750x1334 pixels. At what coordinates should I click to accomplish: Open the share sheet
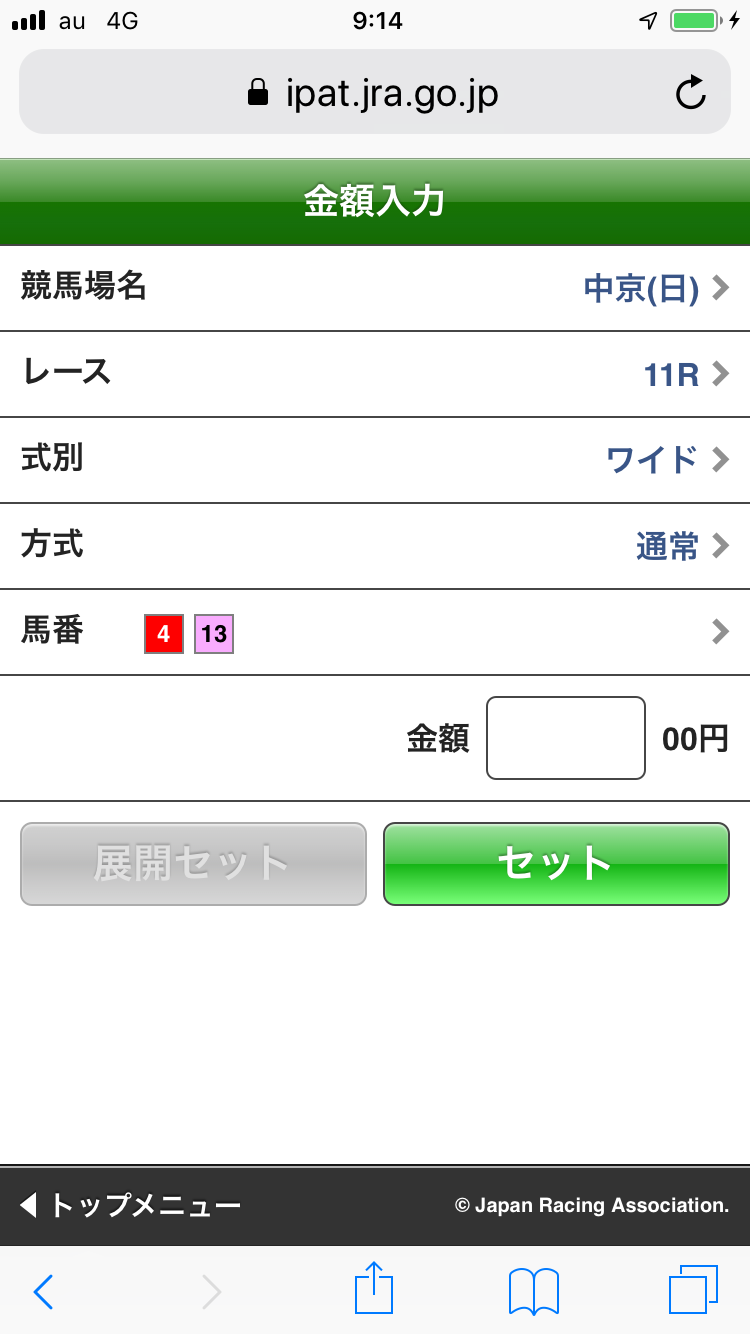click(x=373, y=1291)
